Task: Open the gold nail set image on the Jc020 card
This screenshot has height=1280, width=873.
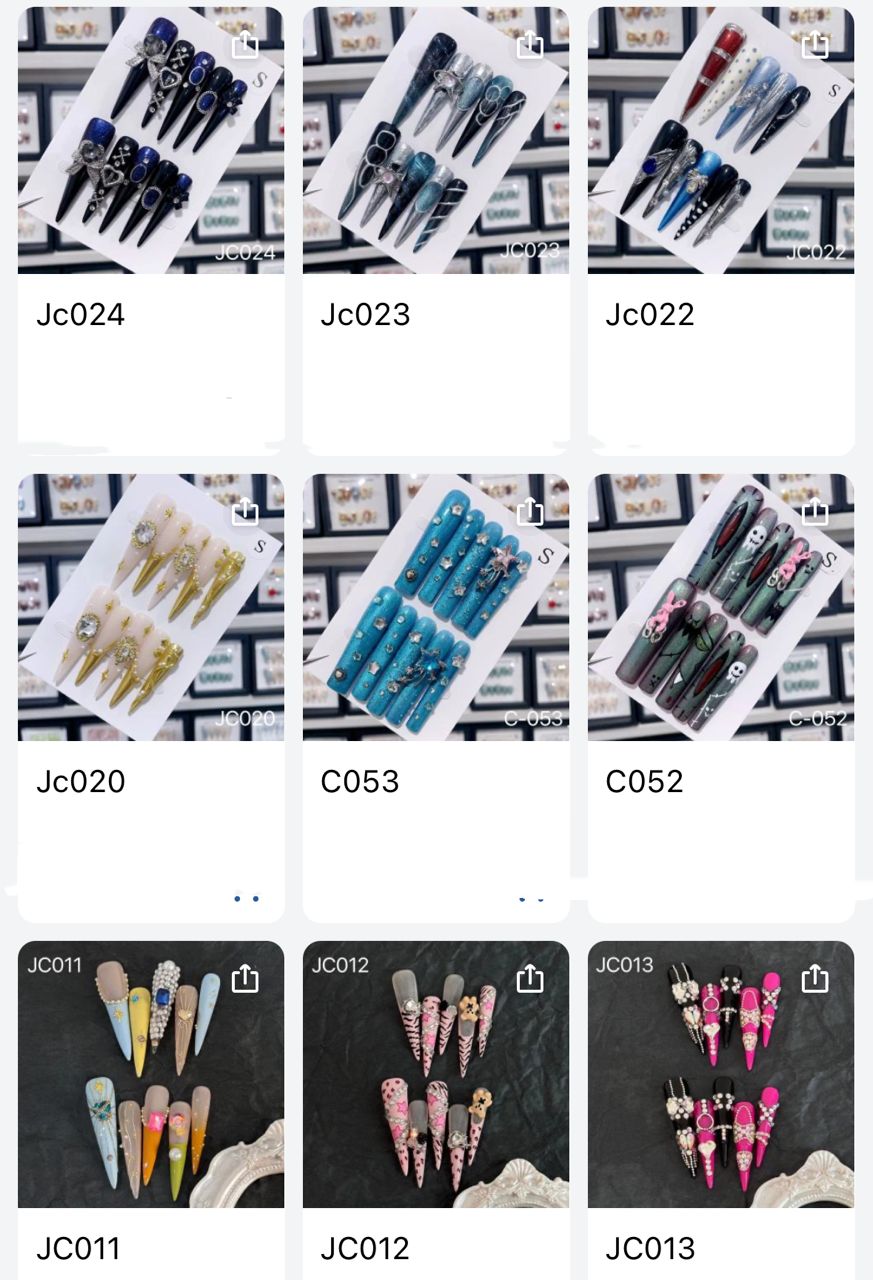Action: pyautogui.click(x=150, y=607)
